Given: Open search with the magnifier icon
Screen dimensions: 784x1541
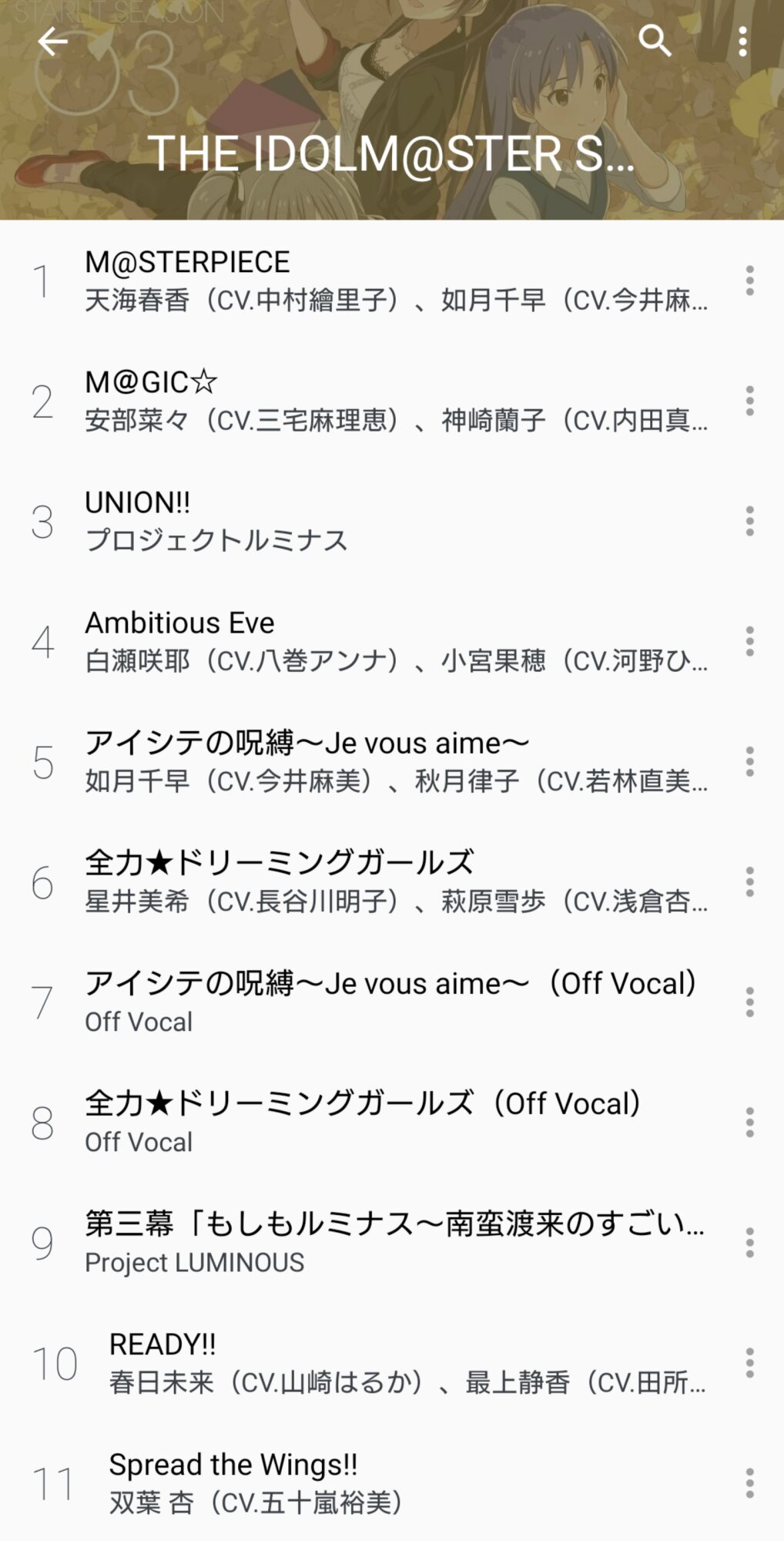Looking at the screenshot, I should tap(655, 41).
